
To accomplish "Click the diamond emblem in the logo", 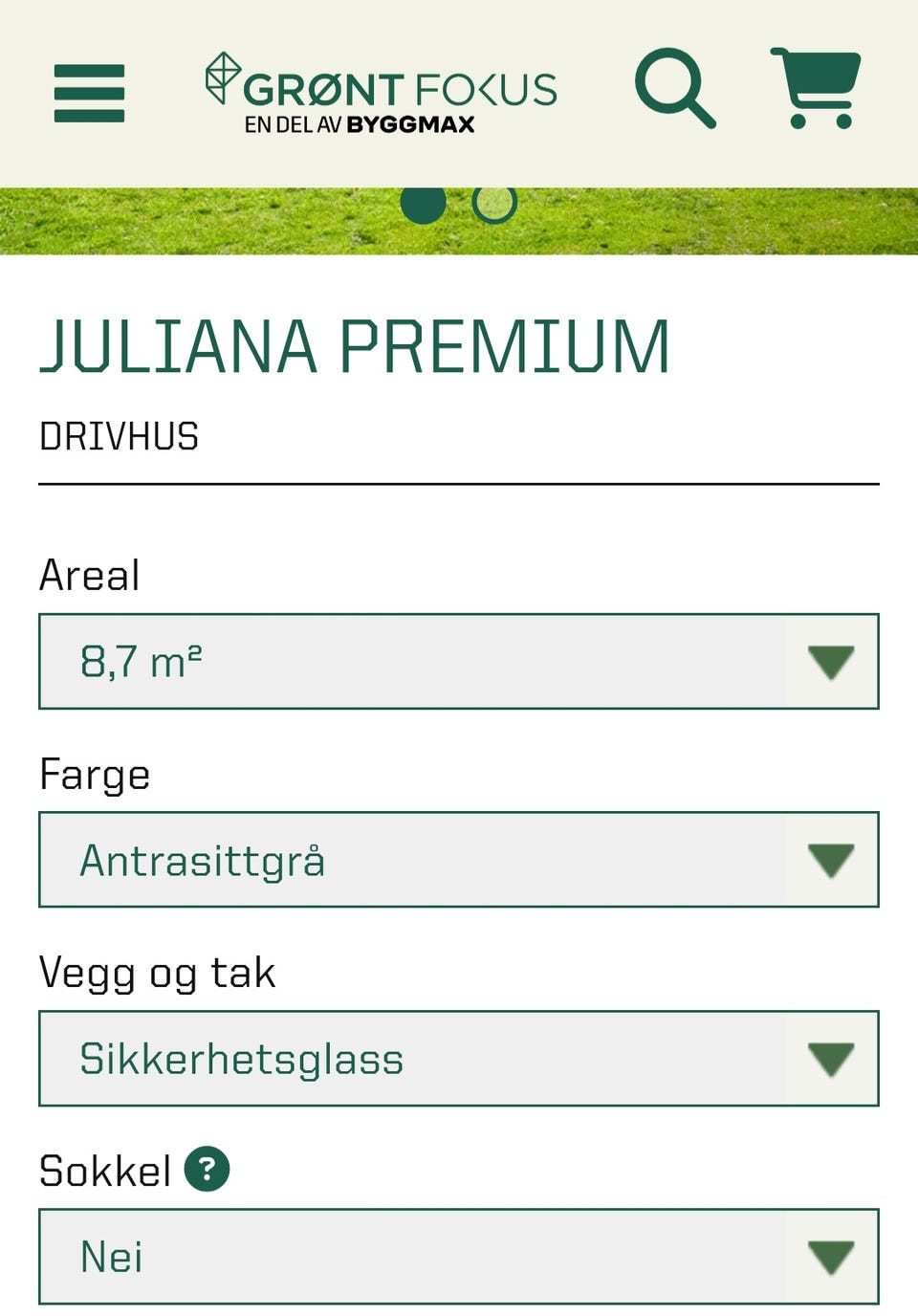I will pyautogui.click(x=223, y=77).
